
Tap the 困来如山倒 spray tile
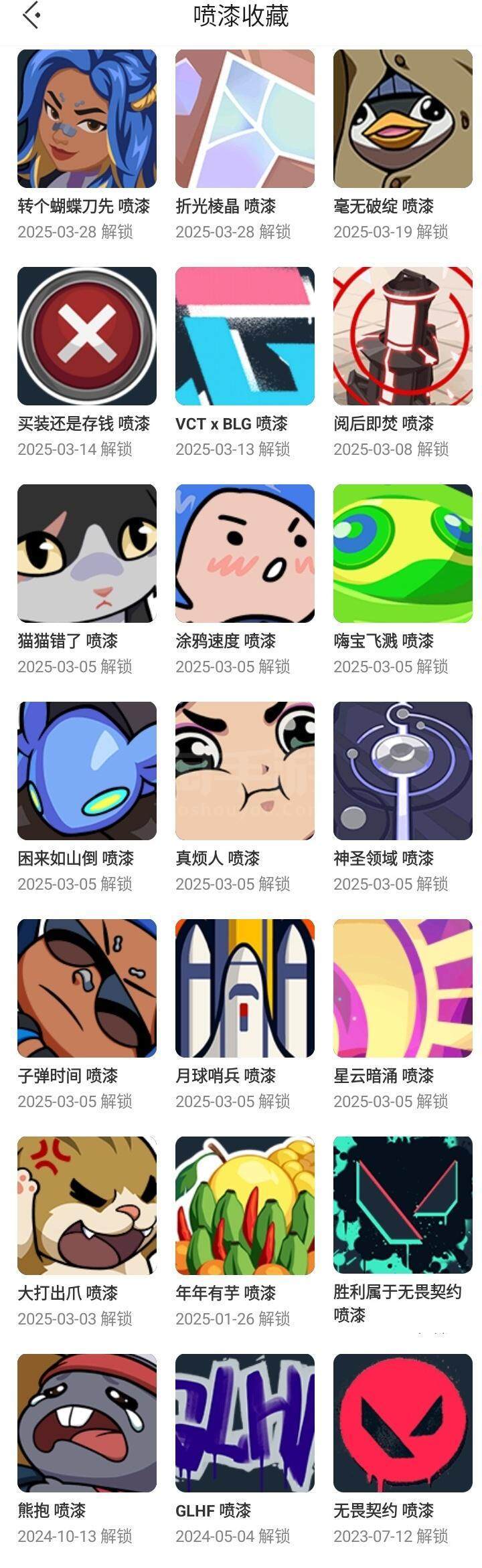point(87,771)
